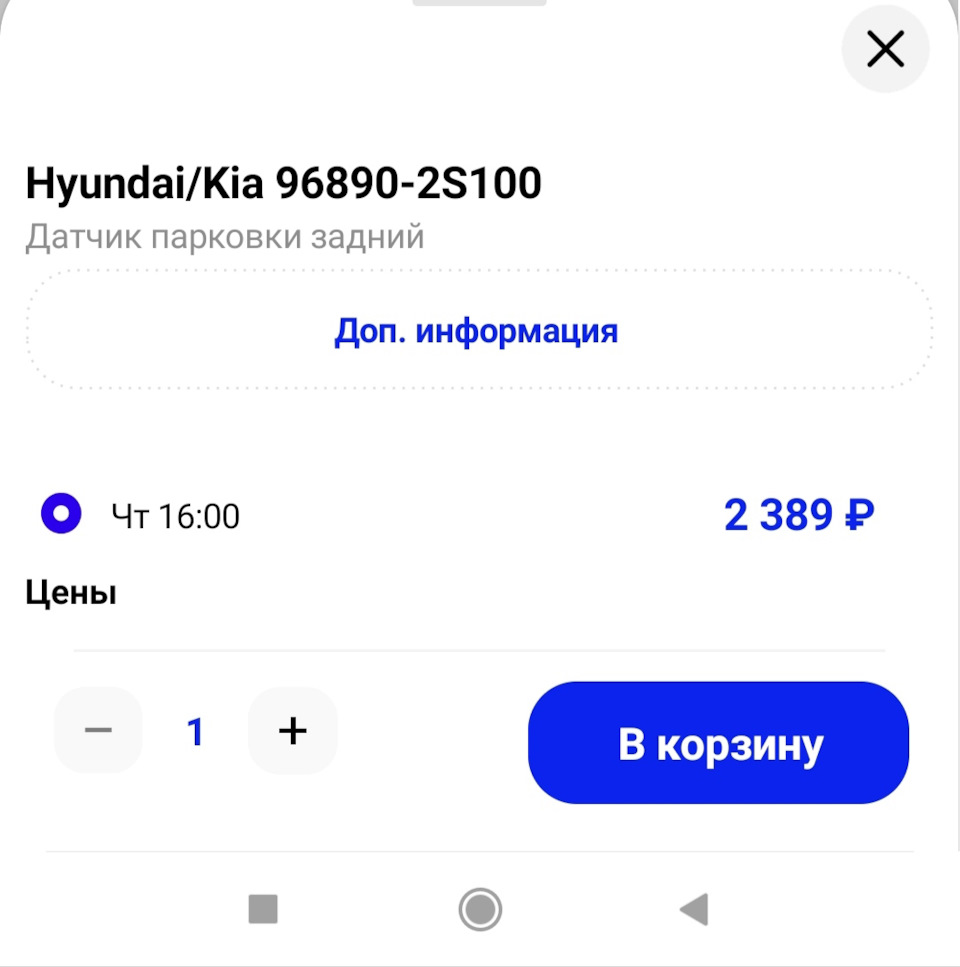Tap the home navigation icon at screen bottom

[479, 908]
